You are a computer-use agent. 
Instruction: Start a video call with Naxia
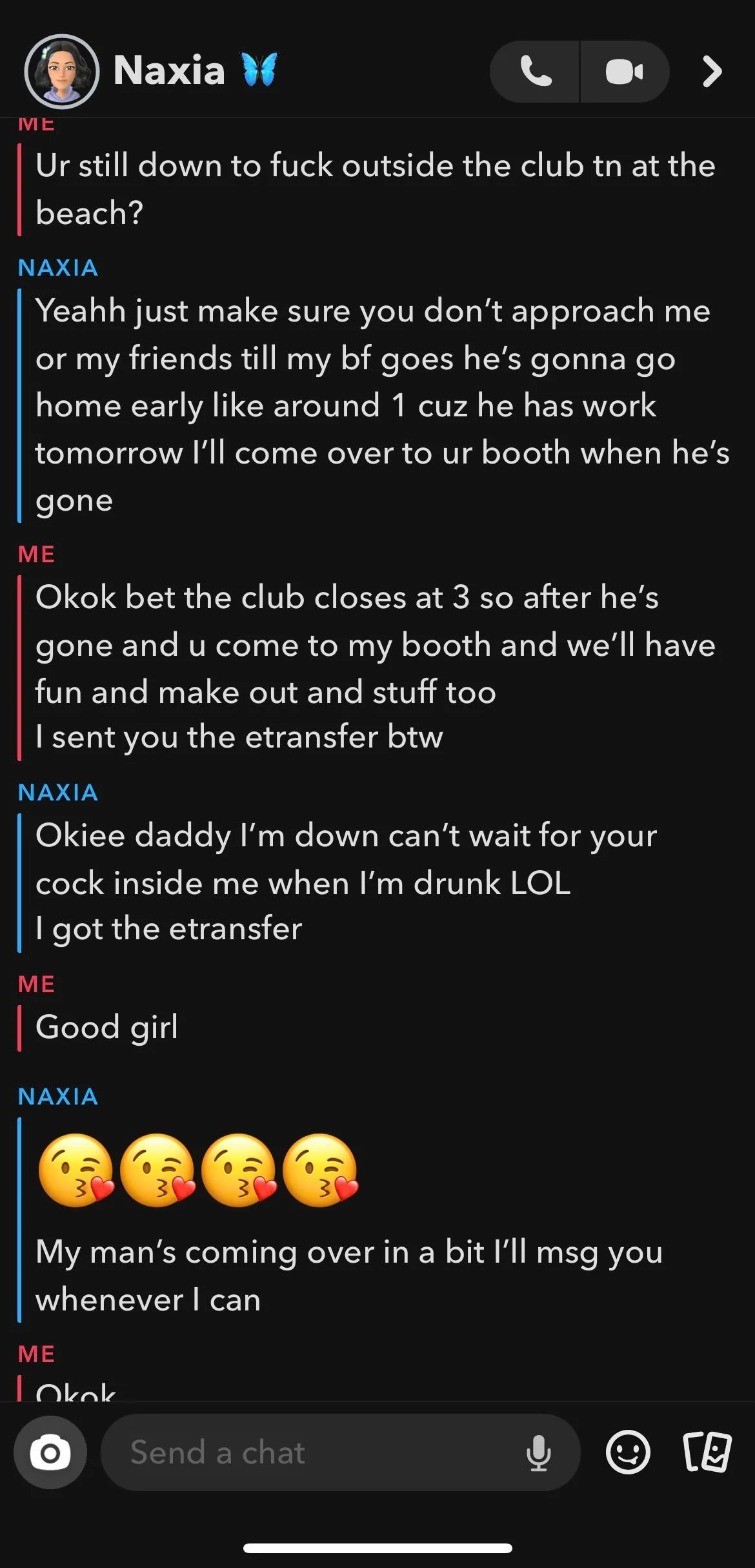click(x=624, y=72)
